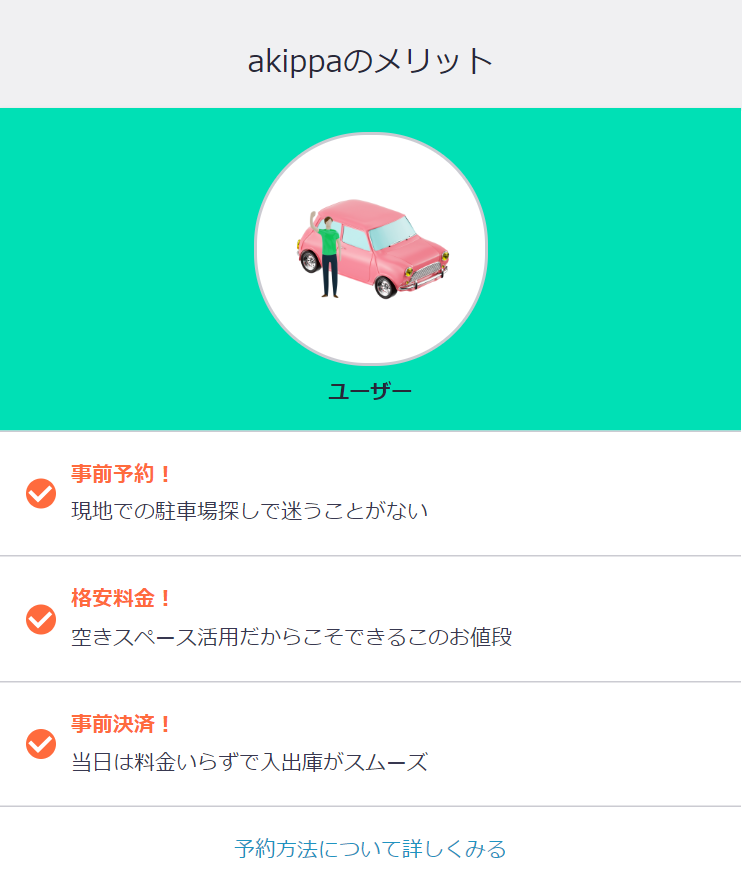Screen dimensions: 742x889
Task: Open 予約方法について詳しくみる link
Action: [371, 847]
